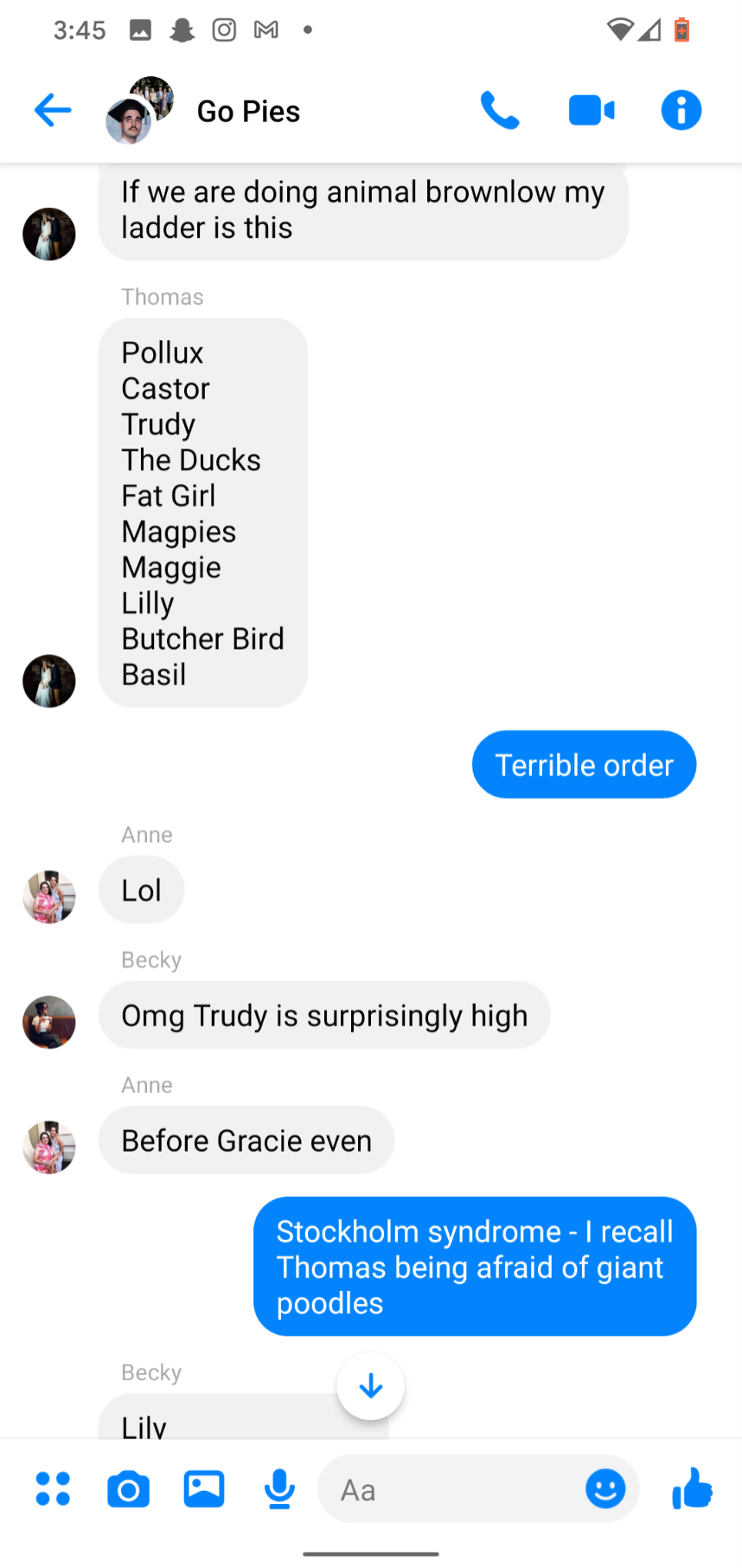
Task: Start a video call with the group
Action: pos(592,111)
